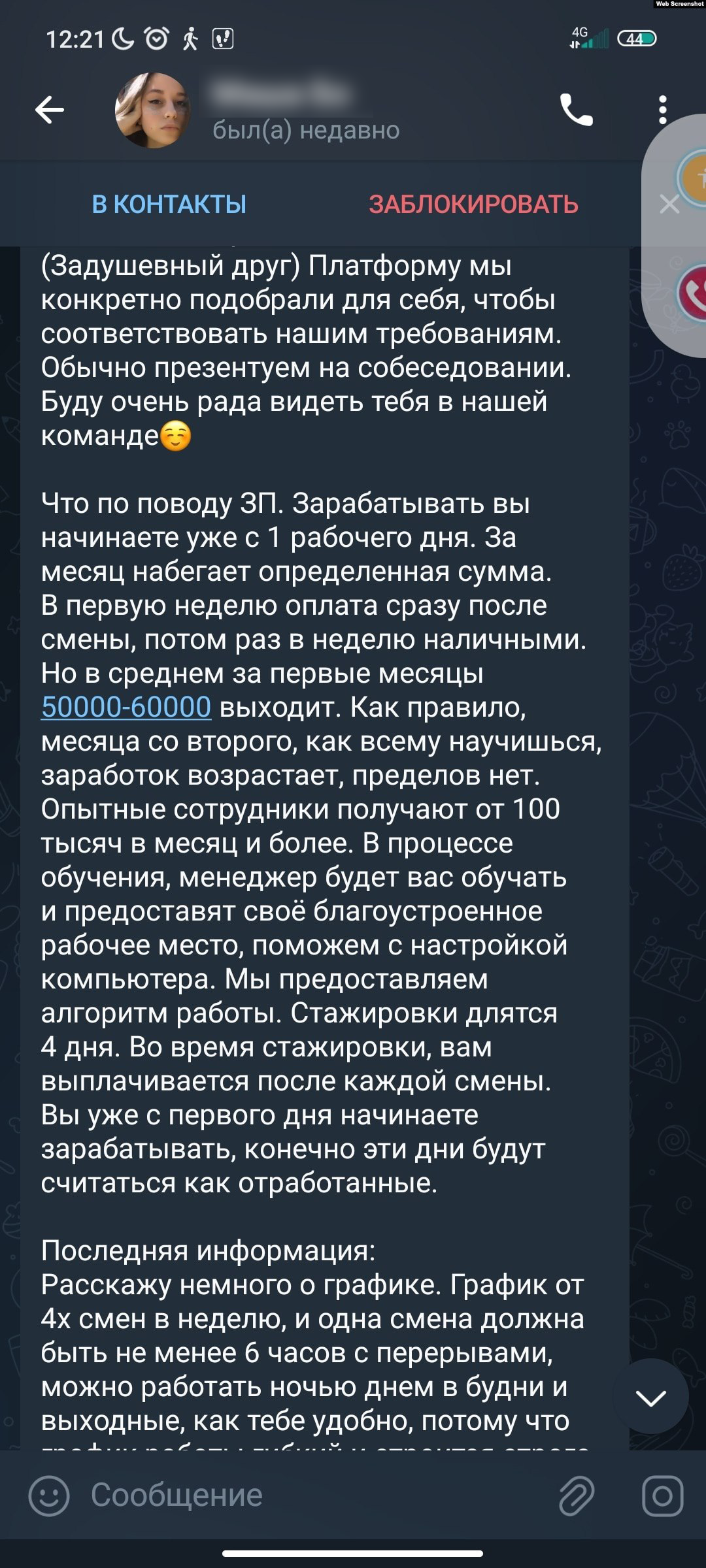
Task: Open the three-dot overflow menu
Action: click(x=662, y=110)
